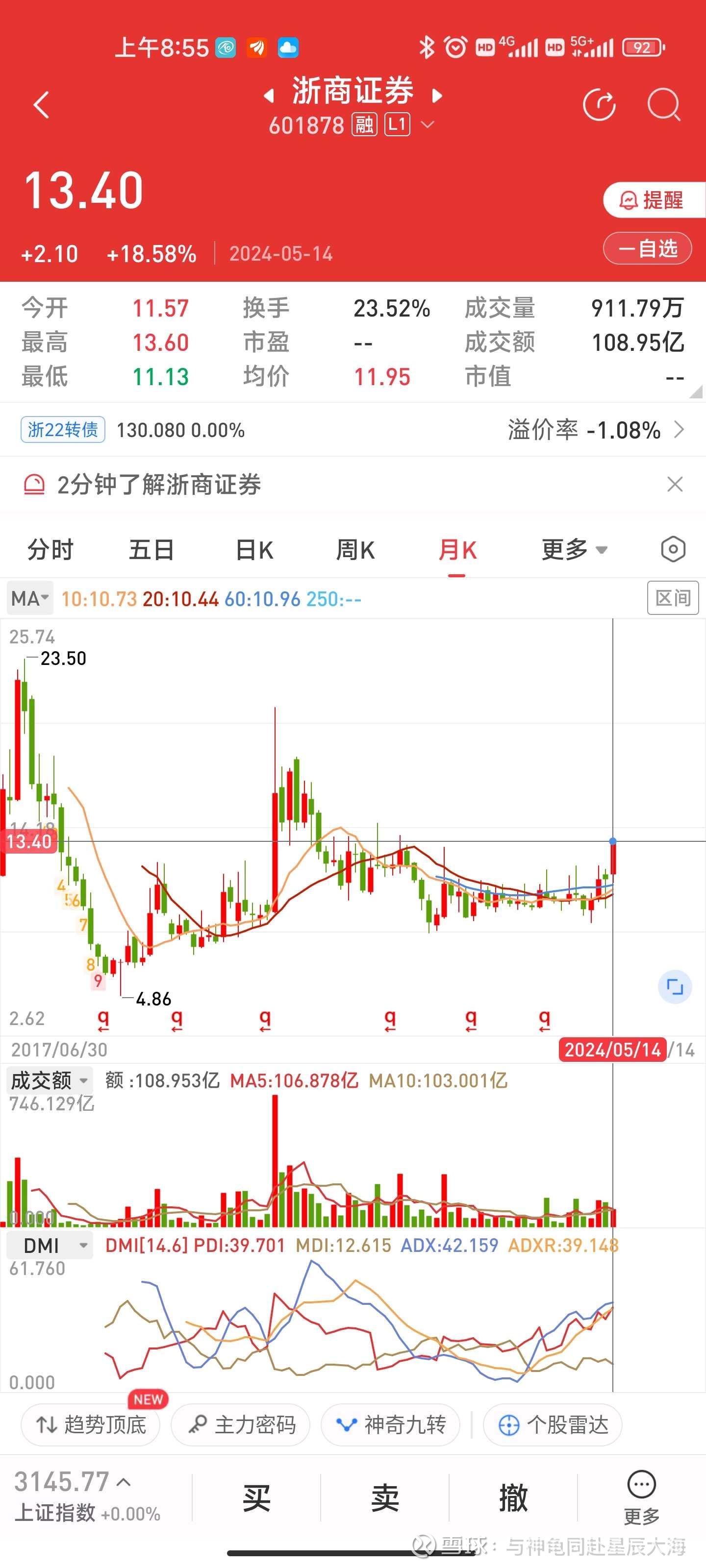
Task: Tap the target scope icon beside chart tabs
Action: (673, 549)
